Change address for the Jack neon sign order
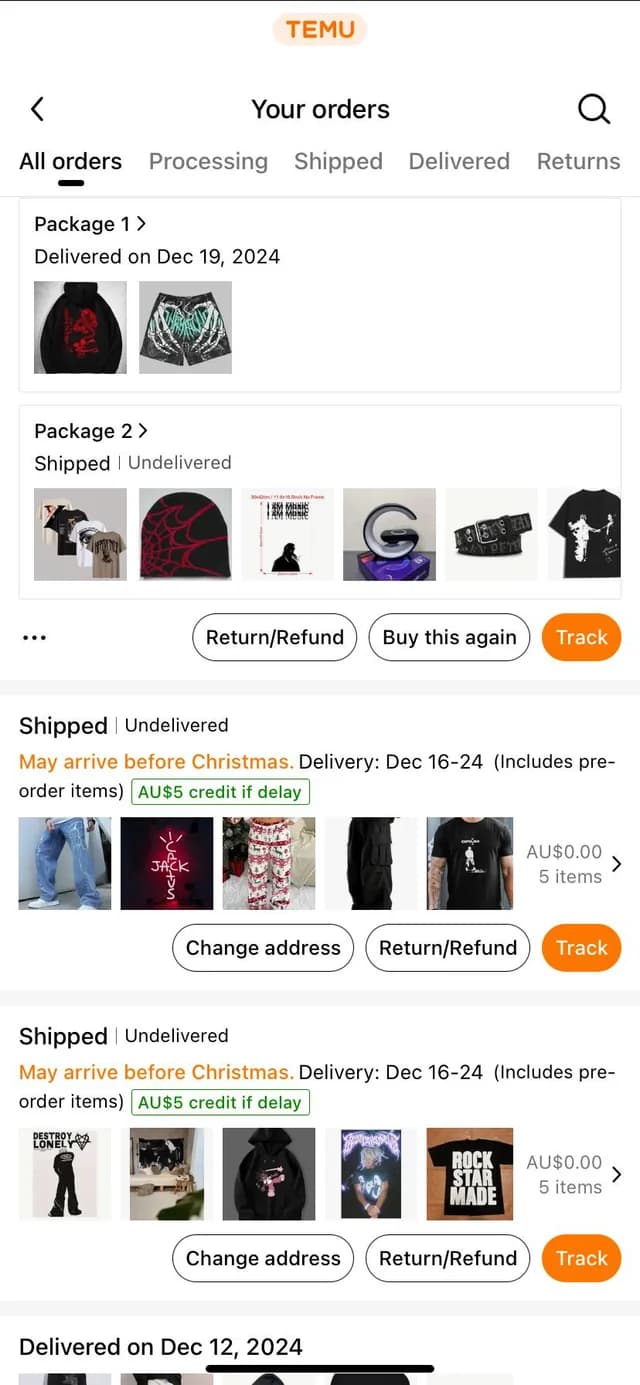Image resolution: width=640 pixels, height=1385 pixels. point(263,948)
